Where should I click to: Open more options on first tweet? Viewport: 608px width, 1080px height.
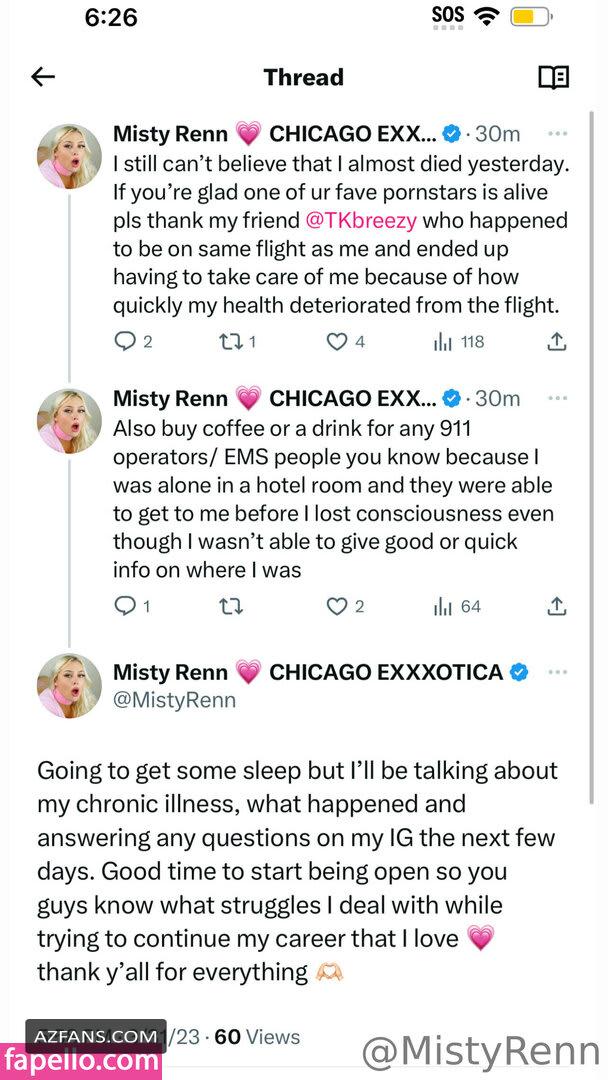click(556, 133)
